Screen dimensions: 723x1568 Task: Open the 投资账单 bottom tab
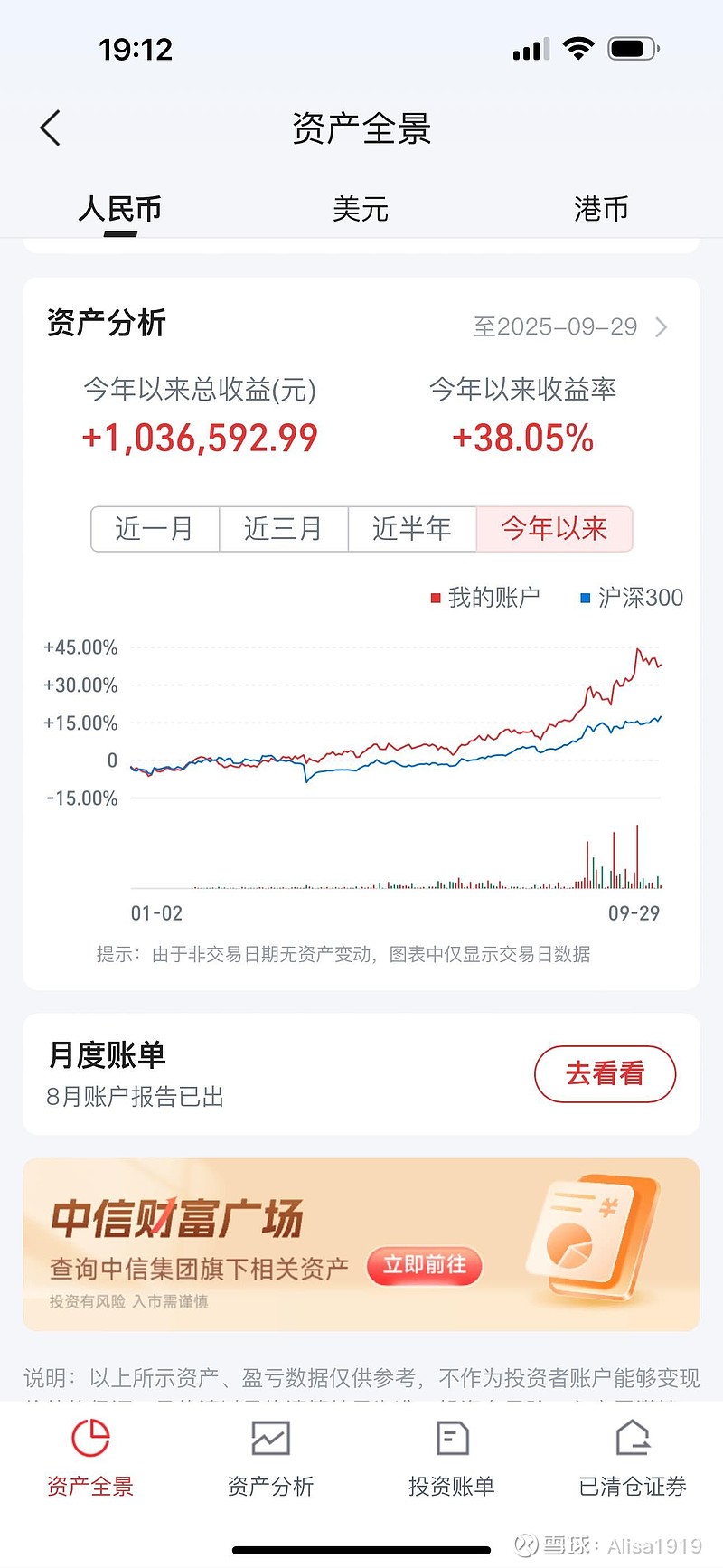pos(452,1458)
